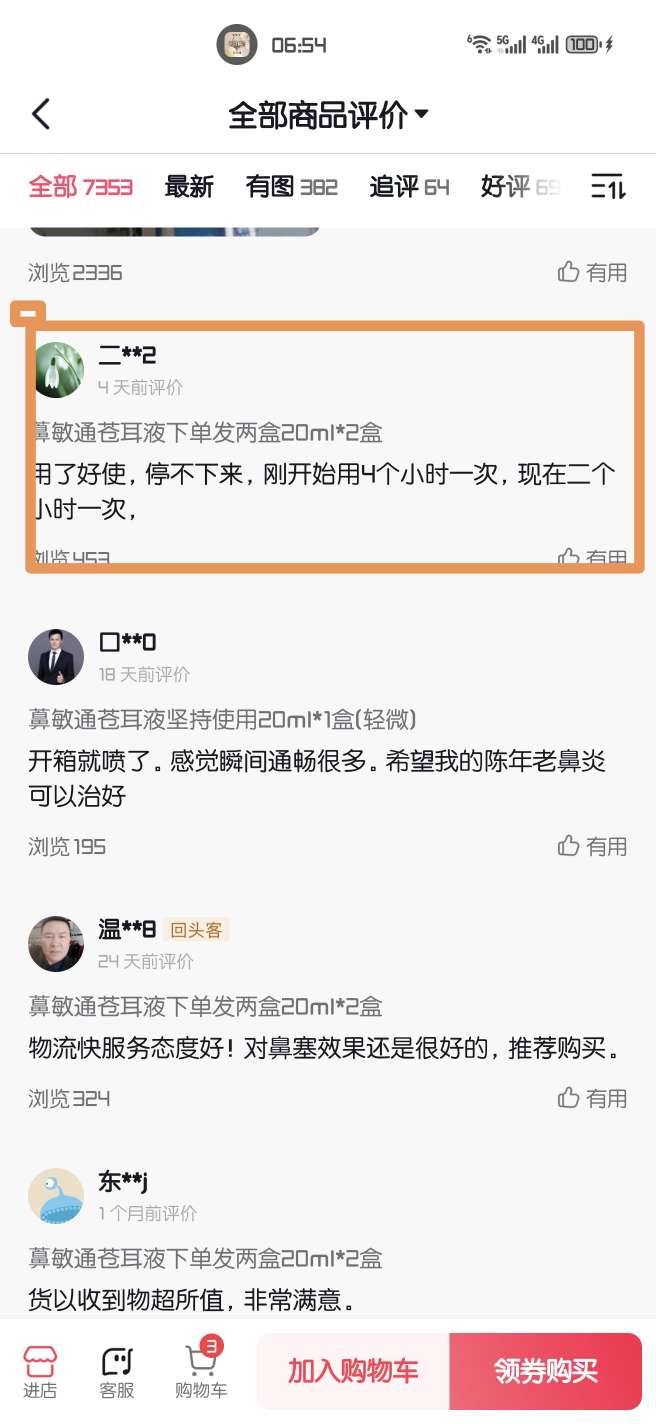Add the item with 加入购物车
This screenshot has height=1424, width=656.
coord(353,1371)
